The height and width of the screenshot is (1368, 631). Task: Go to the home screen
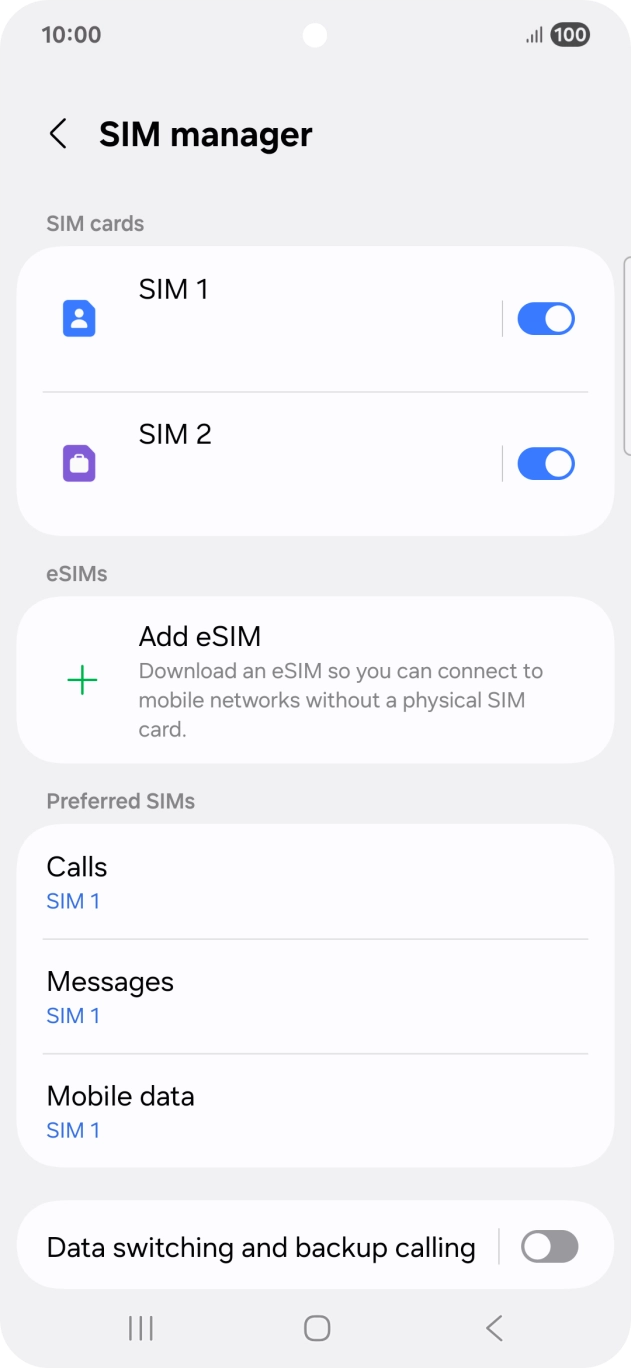coord(316,1328)
